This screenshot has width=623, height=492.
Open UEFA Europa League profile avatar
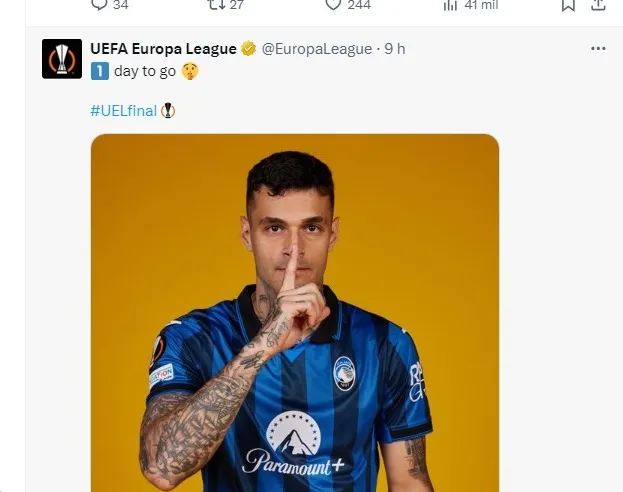62,59
